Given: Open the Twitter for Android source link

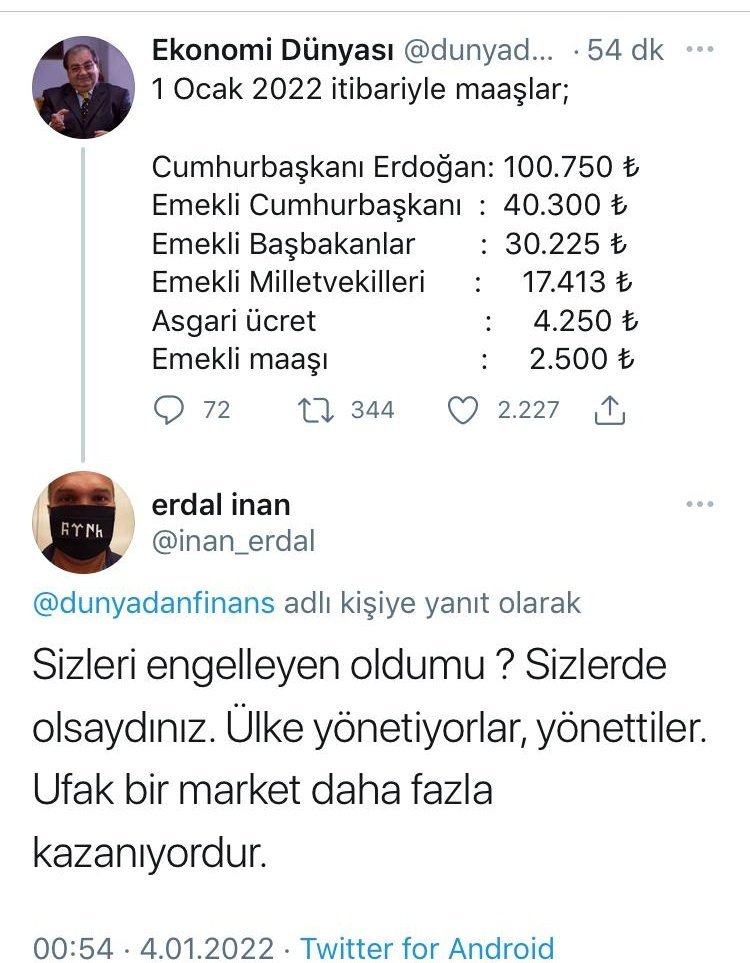Looking at the screenshot, I should click(427, 947).
